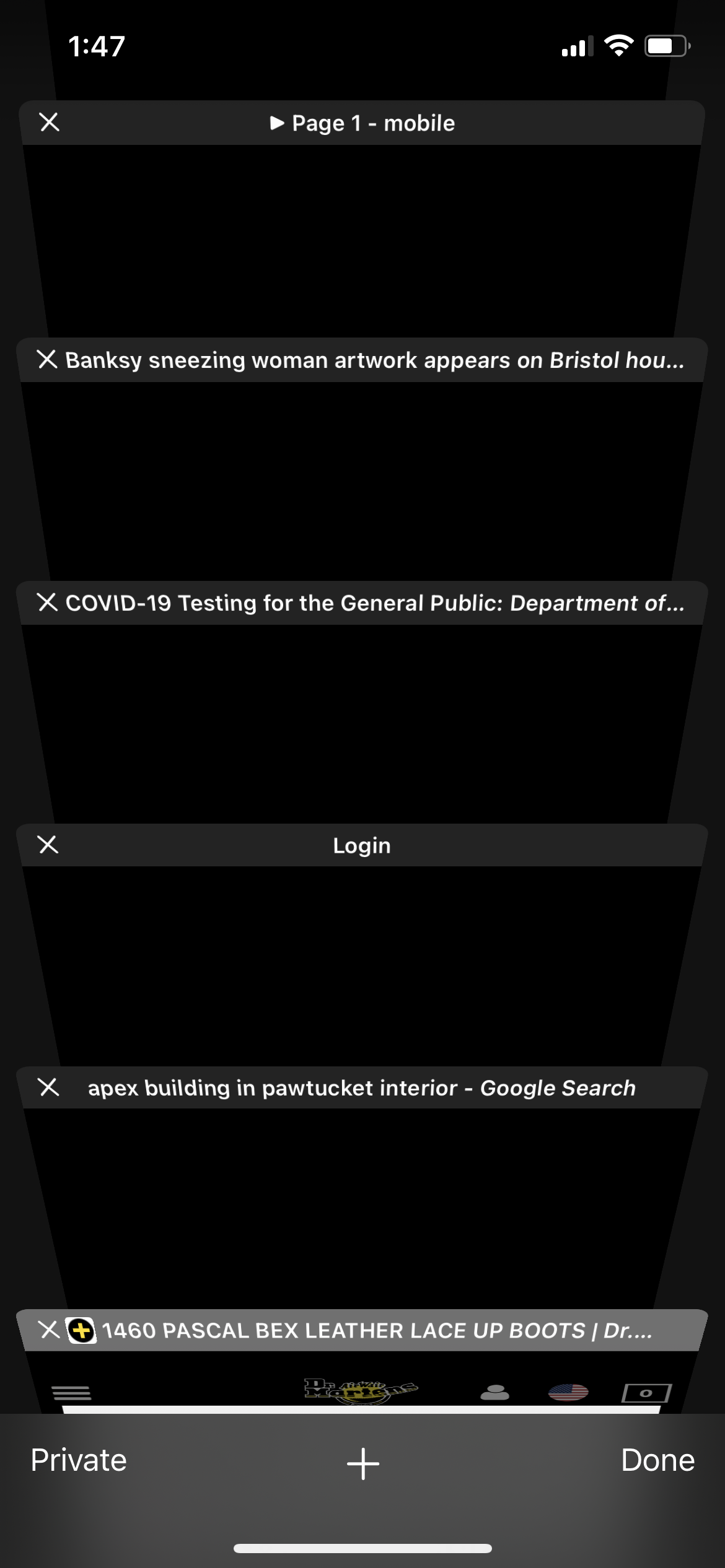725x1568 pixels.
Task: Close the 1460 Pascal Bex boots tab
Action: tap(48, 1329)
